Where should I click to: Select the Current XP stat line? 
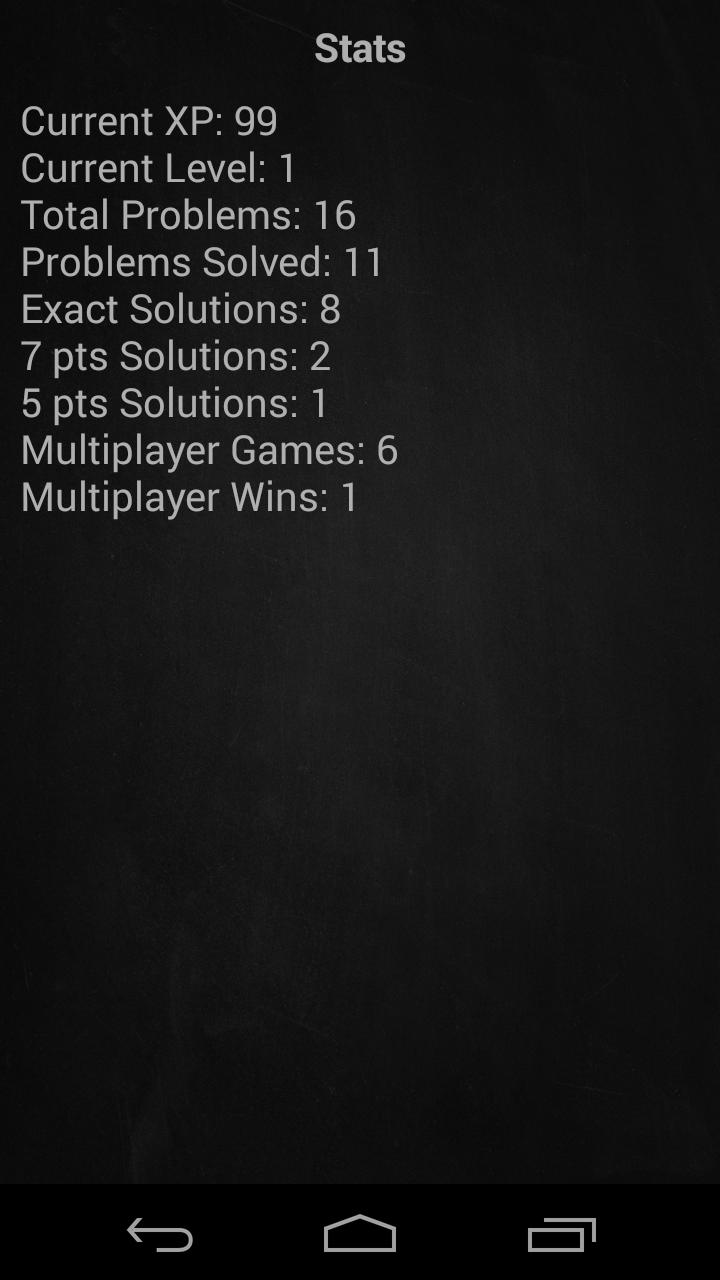(150, 122)
